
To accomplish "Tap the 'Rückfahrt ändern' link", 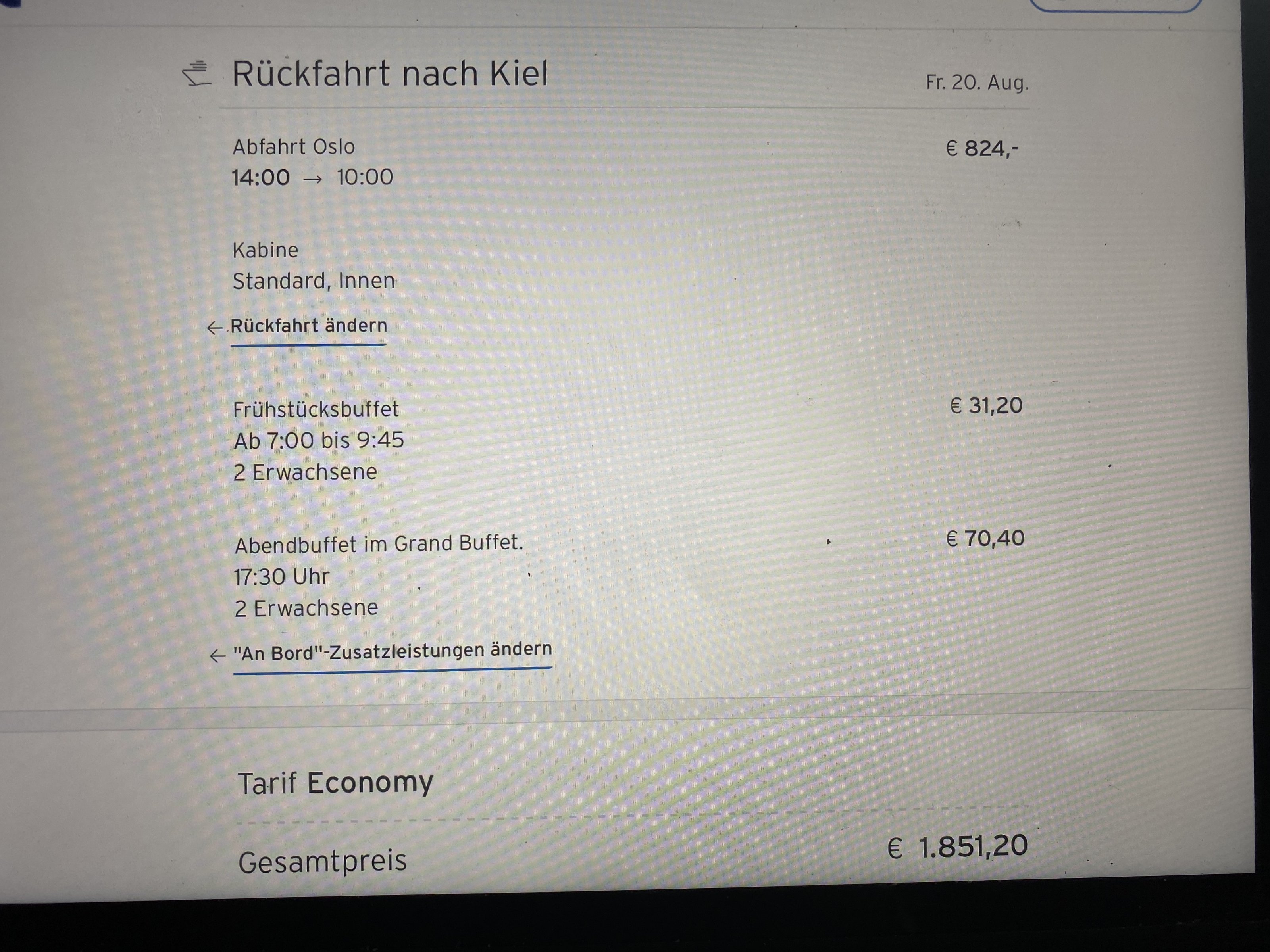I will click(x=308, y=326).
